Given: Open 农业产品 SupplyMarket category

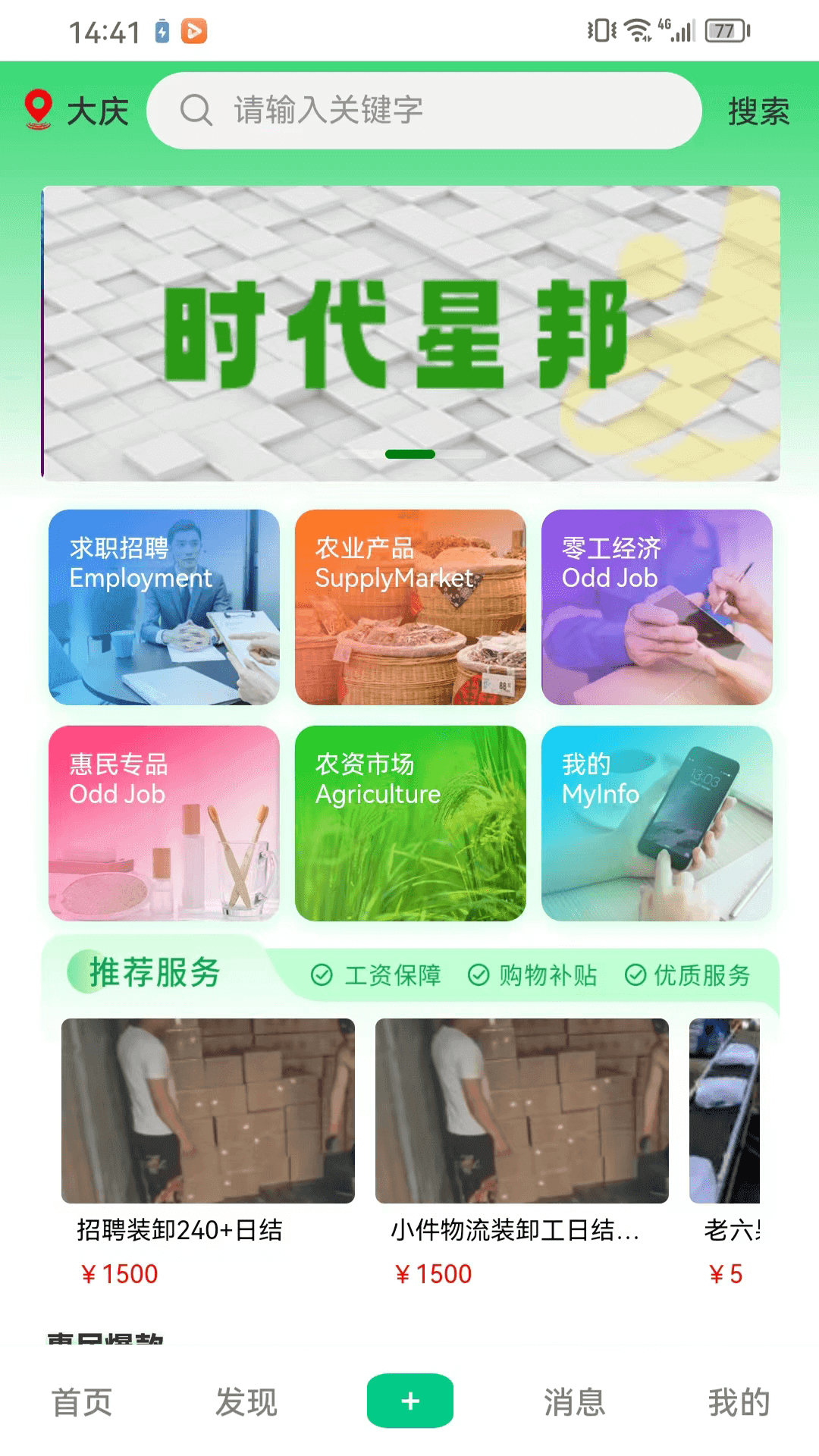Looking at the screenshot, I should [410, 607].
